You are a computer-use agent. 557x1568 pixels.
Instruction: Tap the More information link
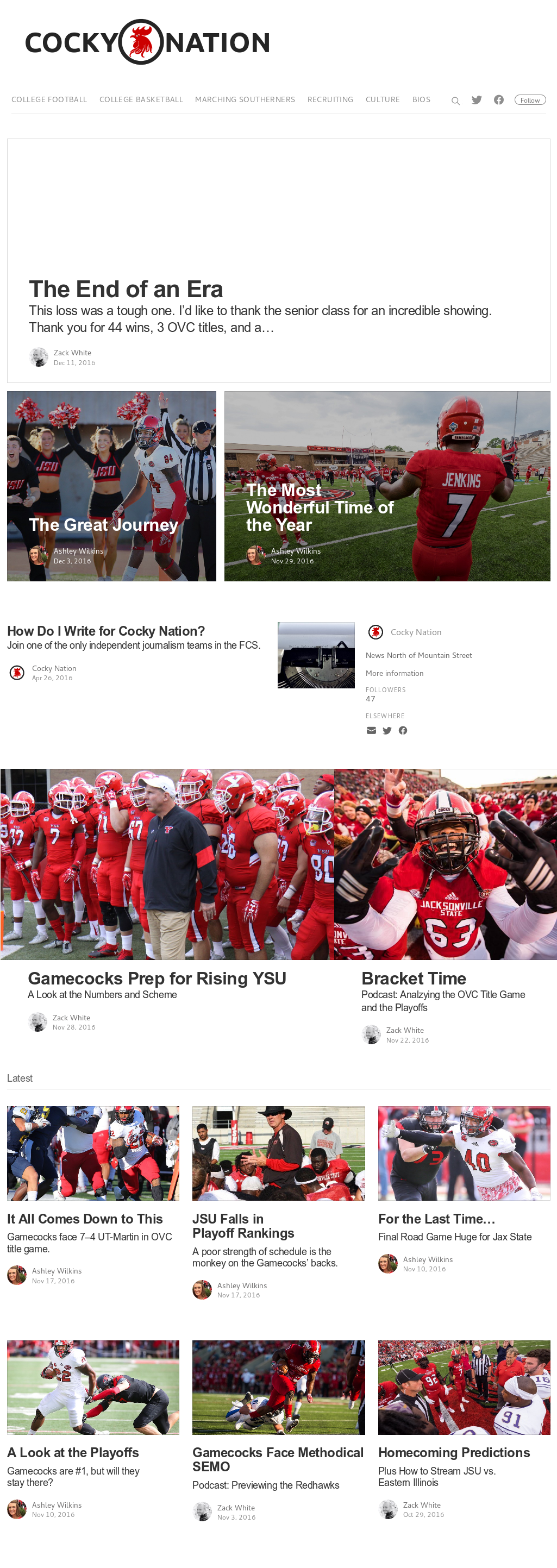[x=395, y=673]
